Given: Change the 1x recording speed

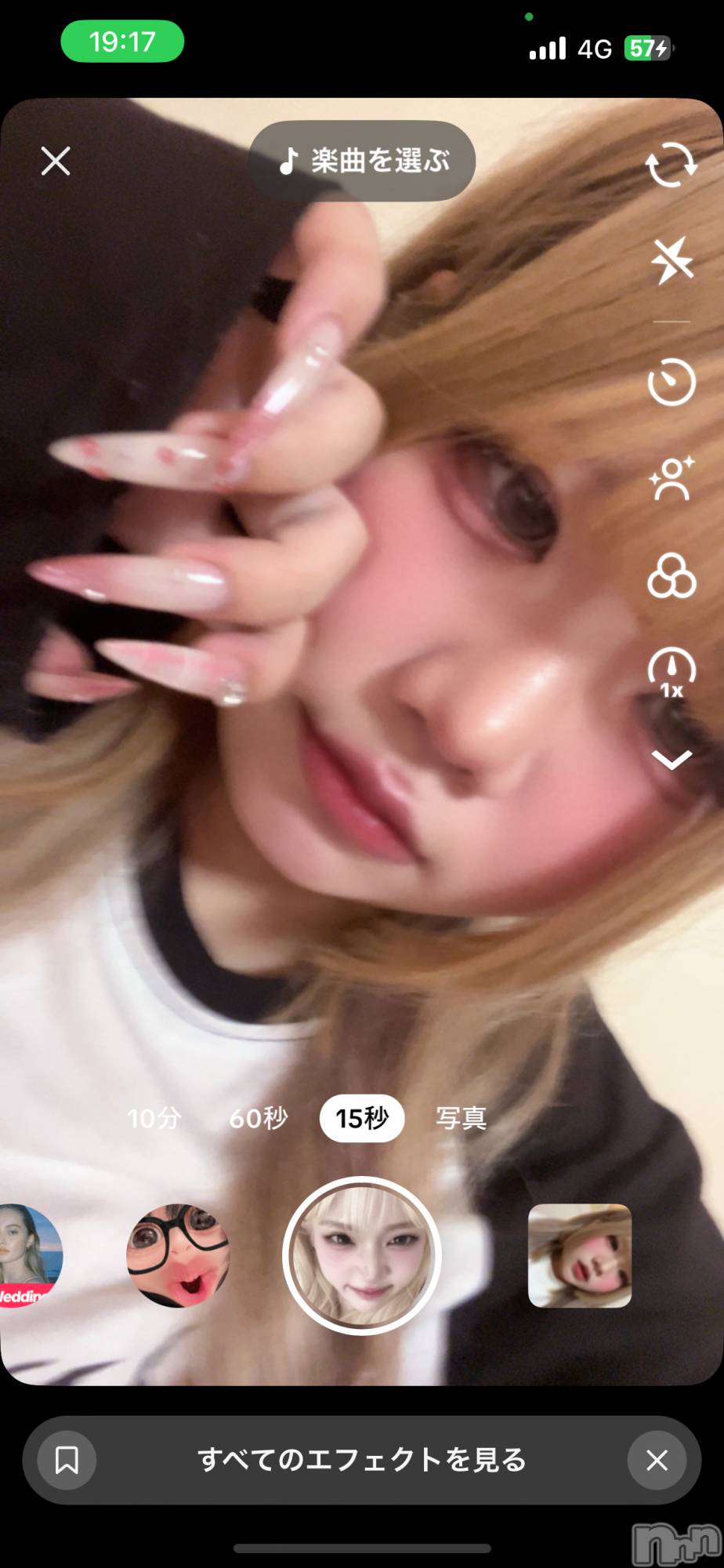Looking at the screenshot, I should tap(672, 673).
